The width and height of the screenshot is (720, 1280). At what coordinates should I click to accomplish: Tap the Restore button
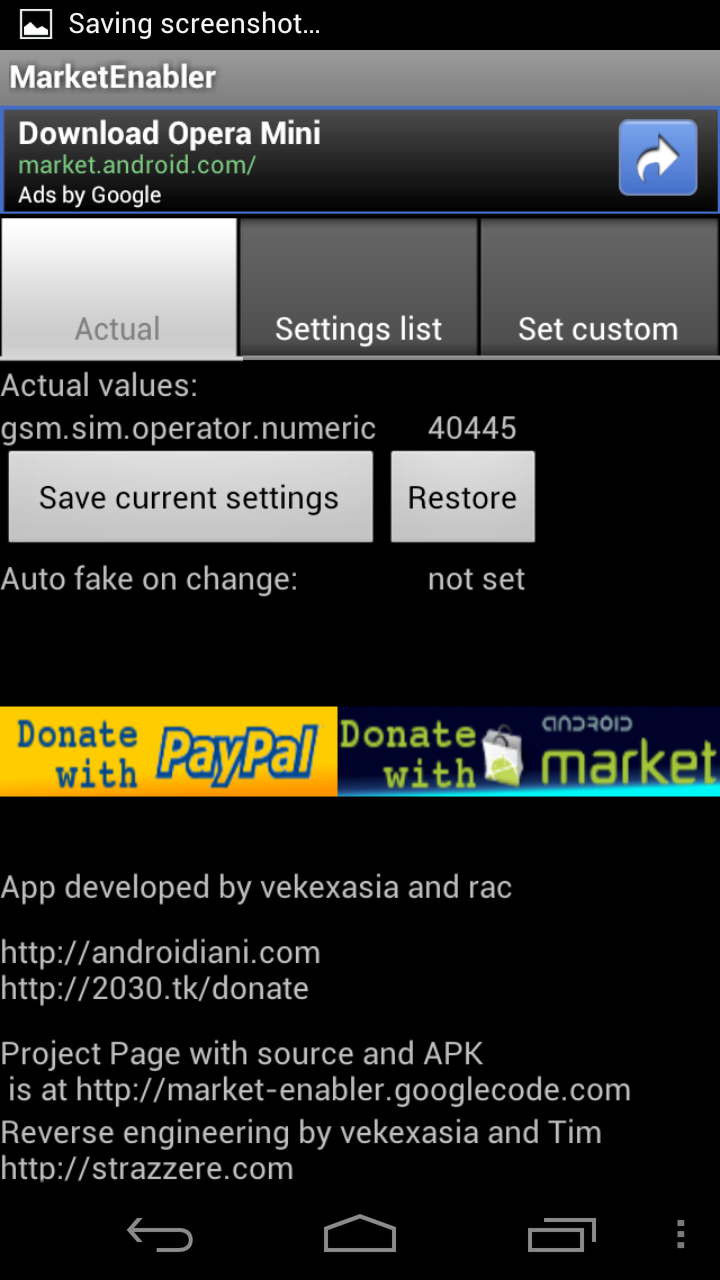(462, 497)
